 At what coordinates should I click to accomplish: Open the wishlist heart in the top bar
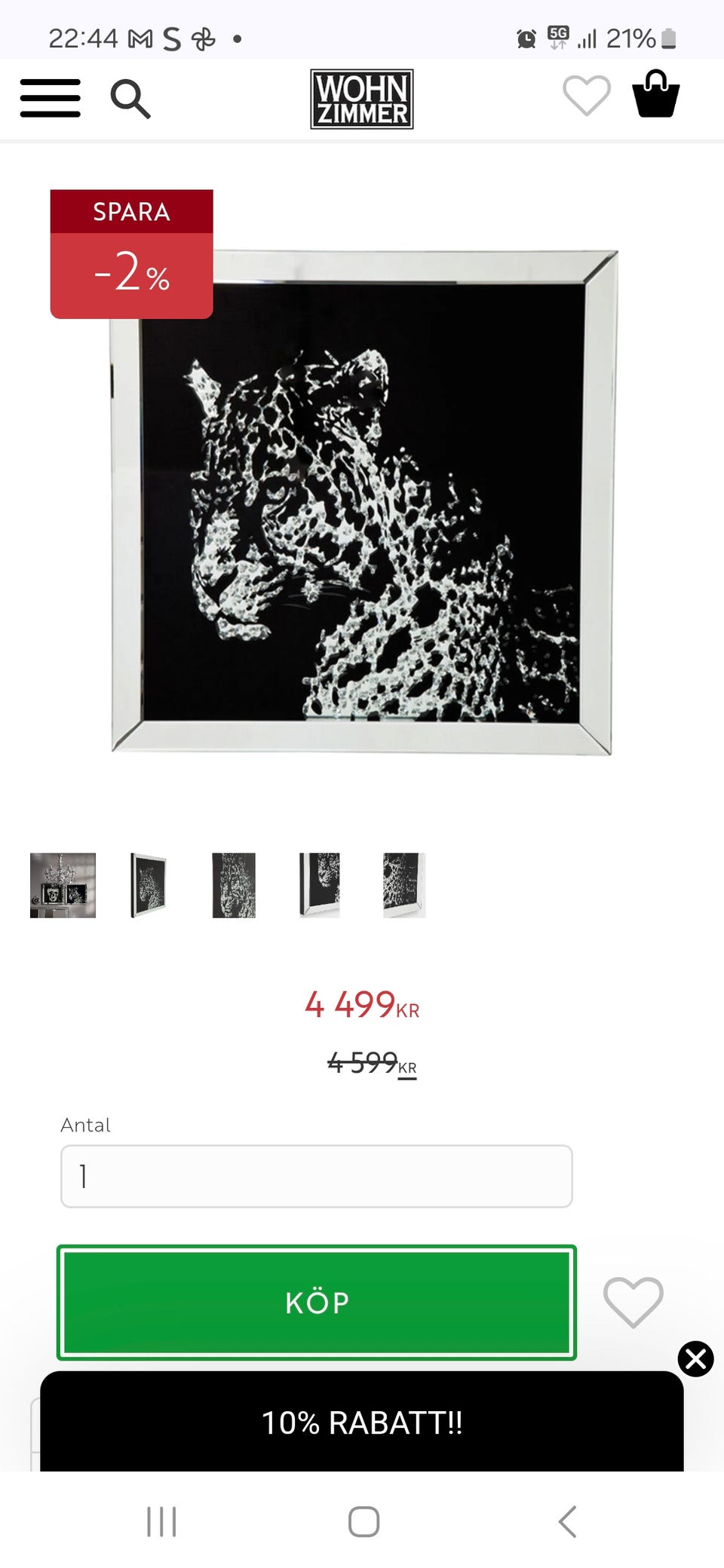pos(586,96)
